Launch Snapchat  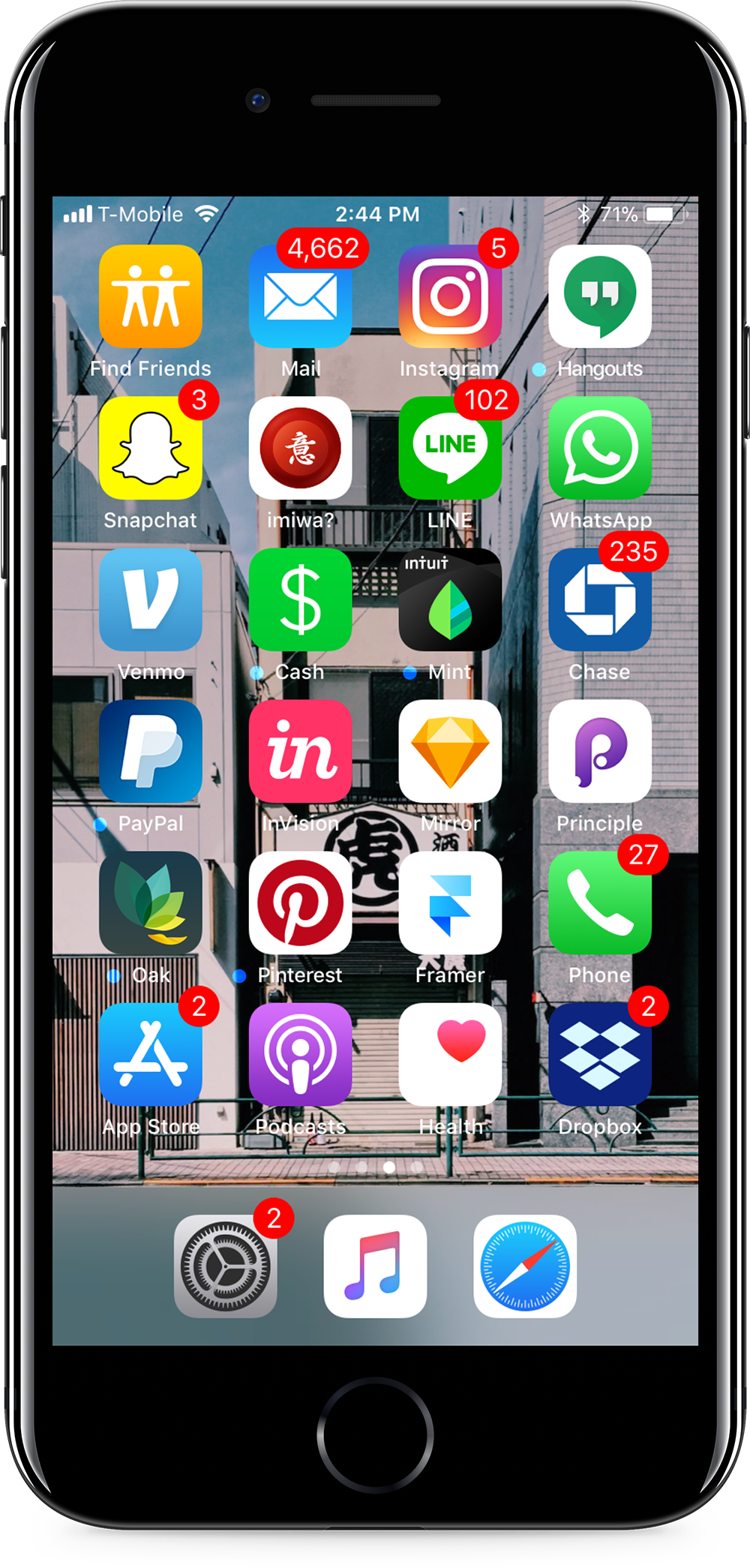150,448
